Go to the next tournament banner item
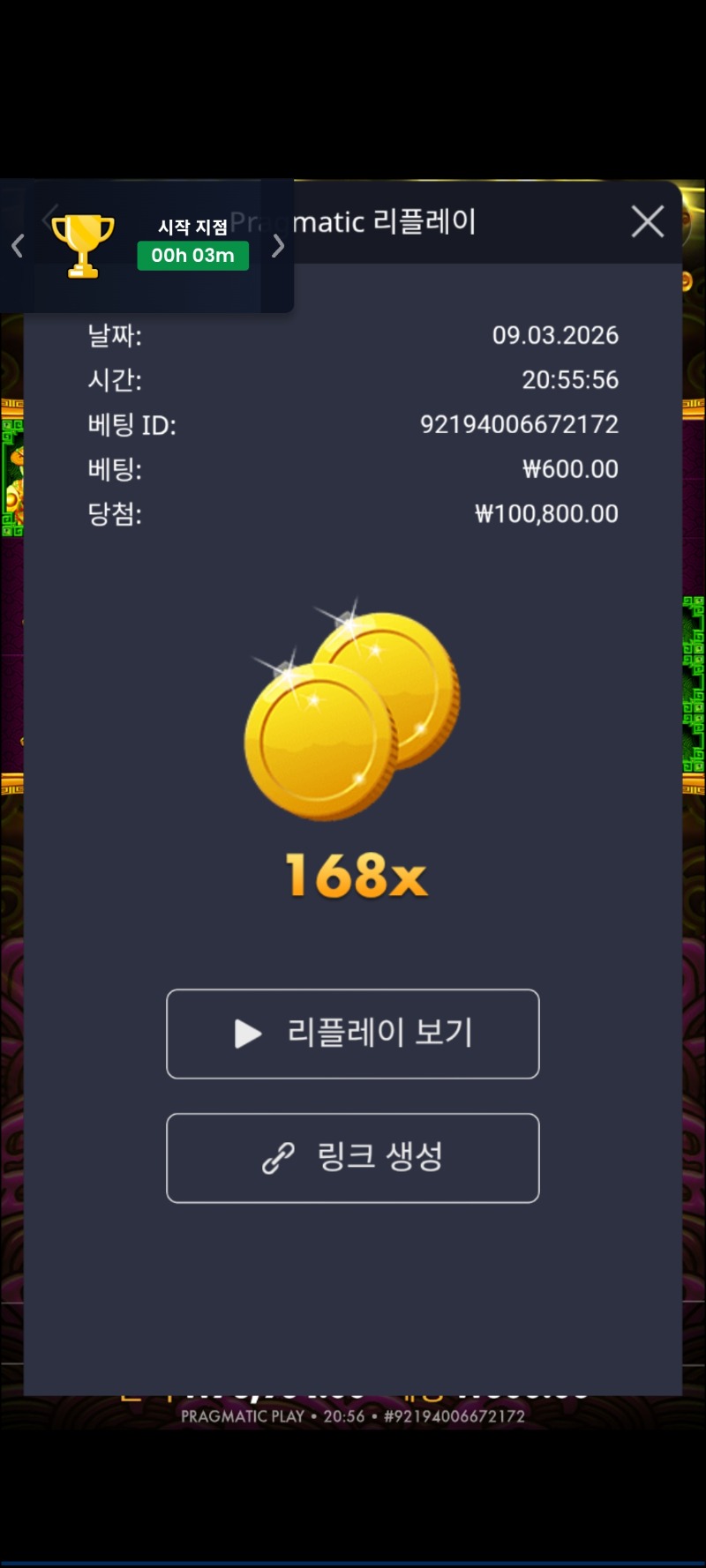The image size is (706, 1568). pos(278,246)
